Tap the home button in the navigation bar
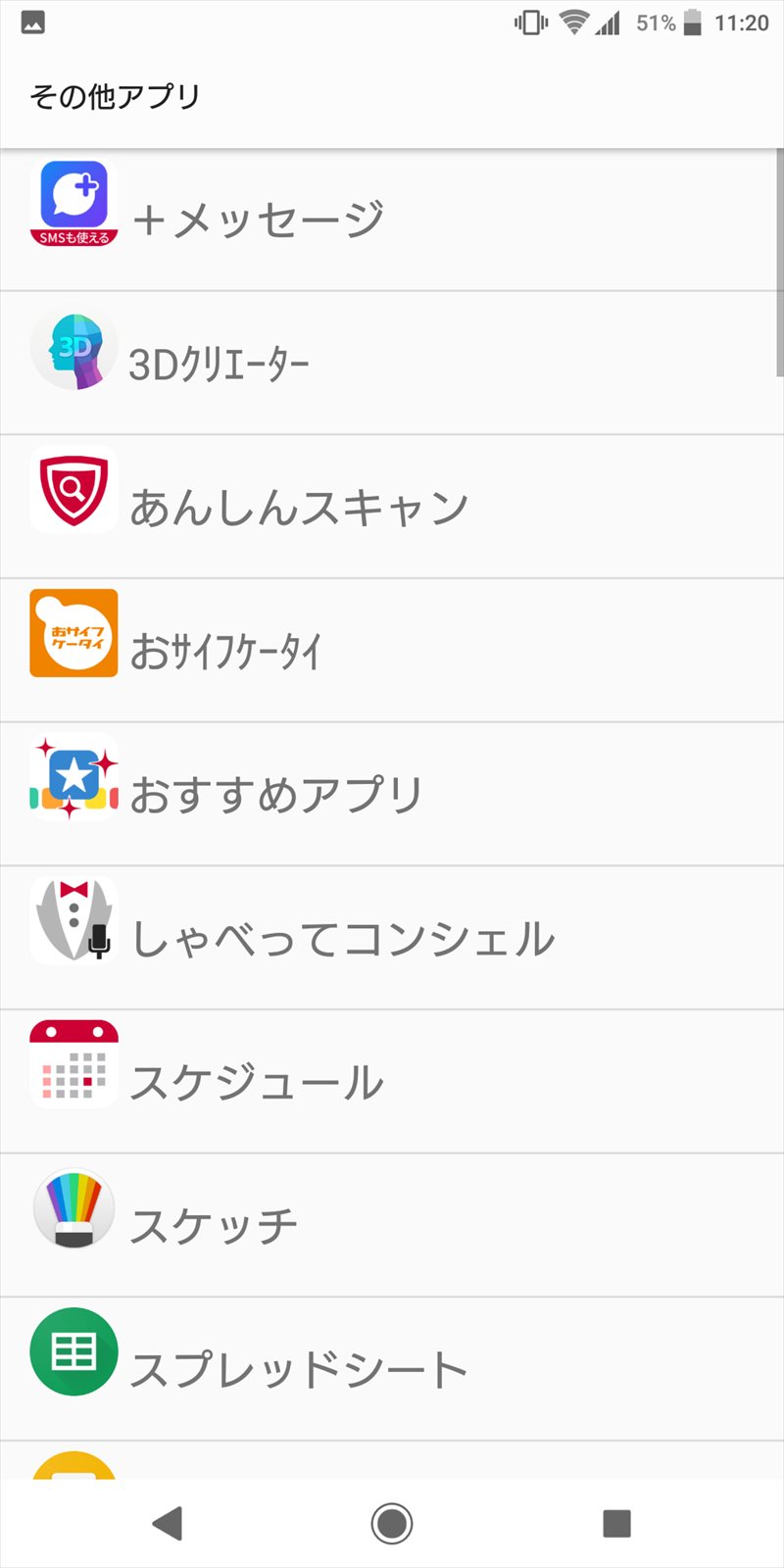Viewport: 784px width, 1568px height. (x=392, y=1523)
